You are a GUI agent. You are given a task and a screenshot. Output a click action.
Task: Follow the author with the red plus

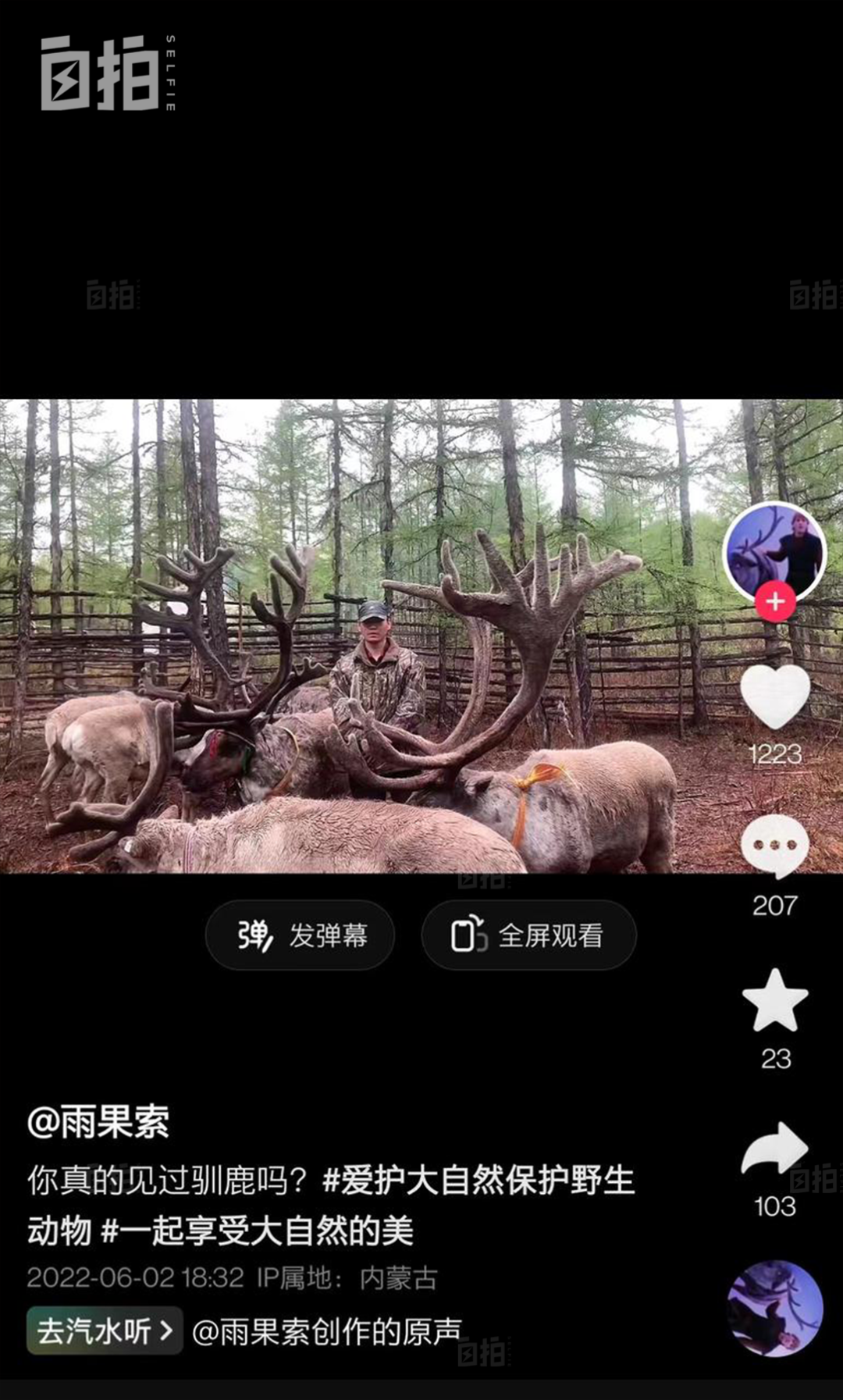point(774,602)
